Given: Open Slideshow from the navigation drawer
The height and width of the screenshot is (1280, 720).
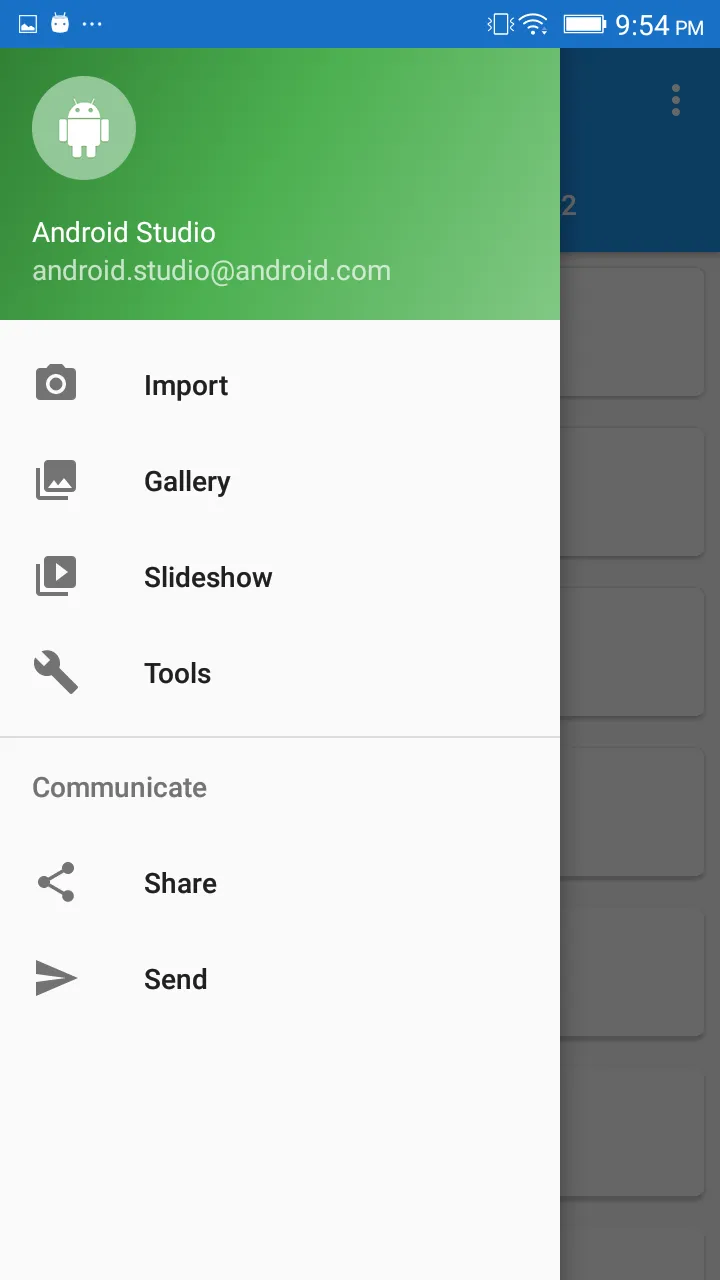Looking at the screenshot, I should [207, 577].
